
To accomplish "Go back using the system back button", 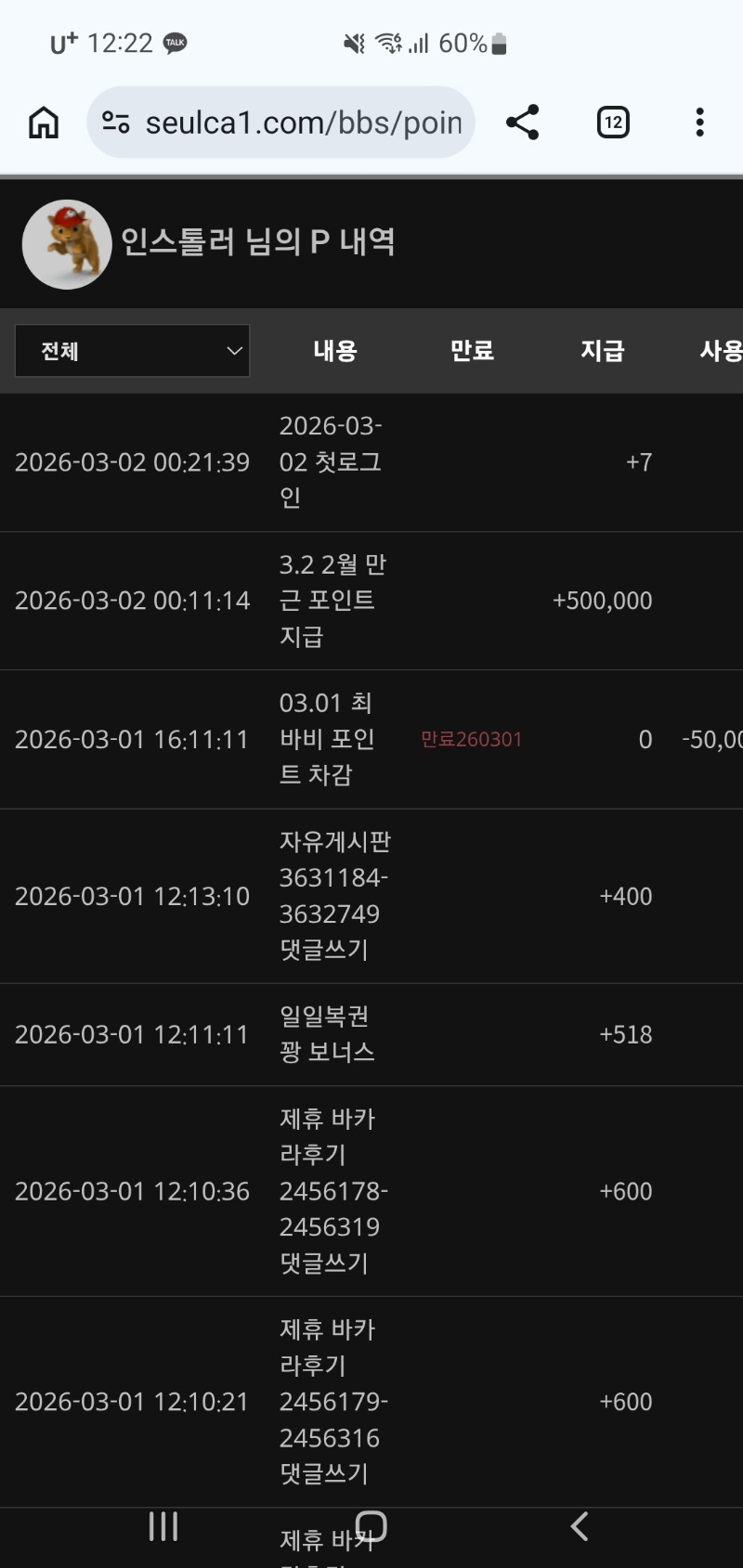I will [580, 1526].
